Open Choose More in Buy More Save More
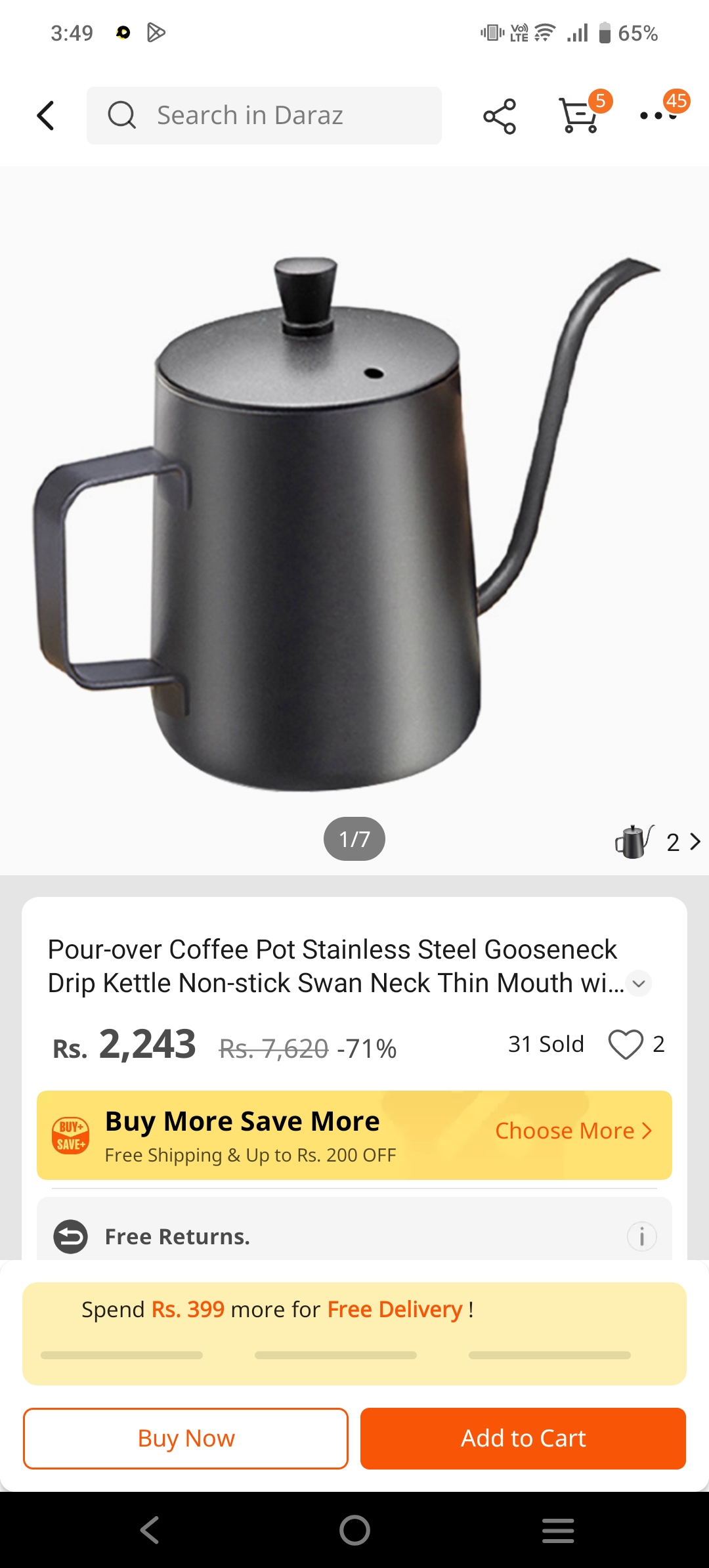Viewport: 709px width, 1568px height. (x=572, y=1131)
